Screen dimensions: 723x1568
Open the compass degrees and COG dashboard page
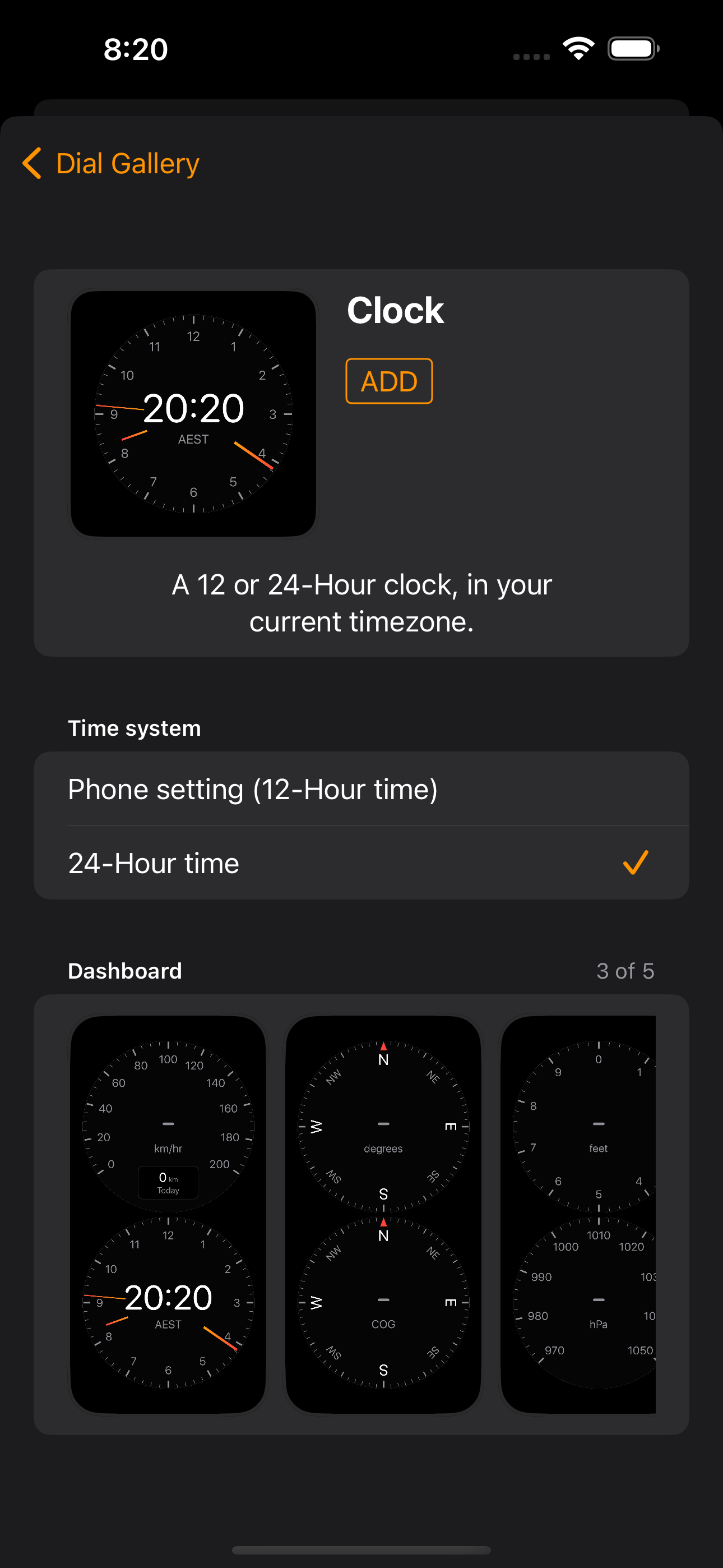[383, 1214]
